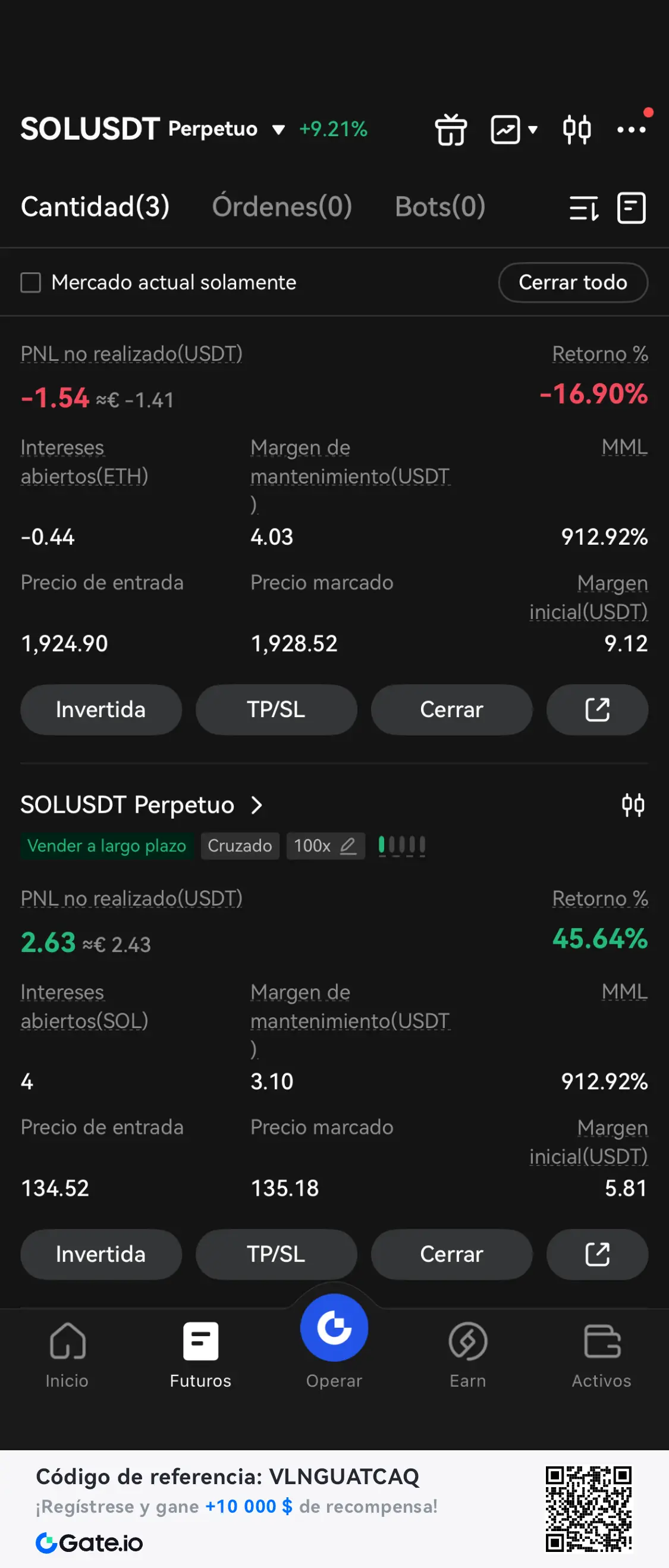Open the candlestick indicator icon in header
This screenshot has width=669, height=1568.
pyautogui.click(x=576, y=130)
